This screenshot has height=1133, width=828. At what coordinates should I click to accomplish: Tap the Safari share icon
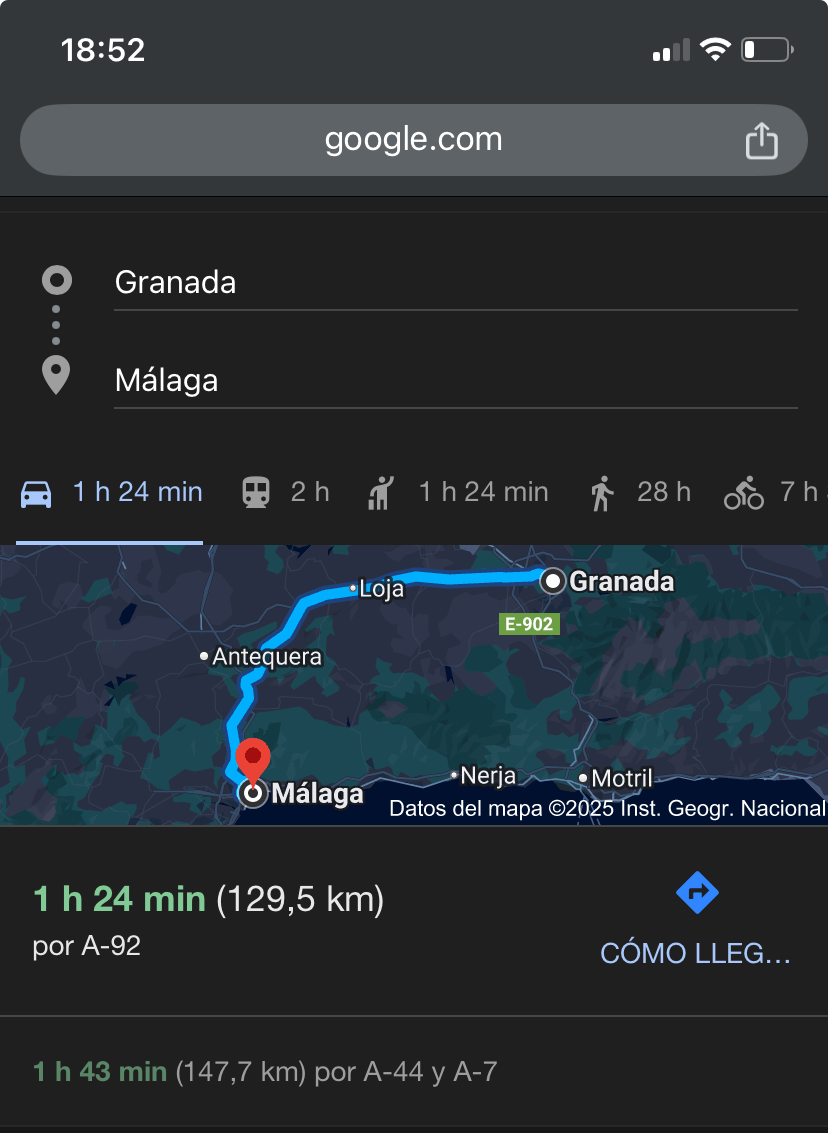coord(761,139)
